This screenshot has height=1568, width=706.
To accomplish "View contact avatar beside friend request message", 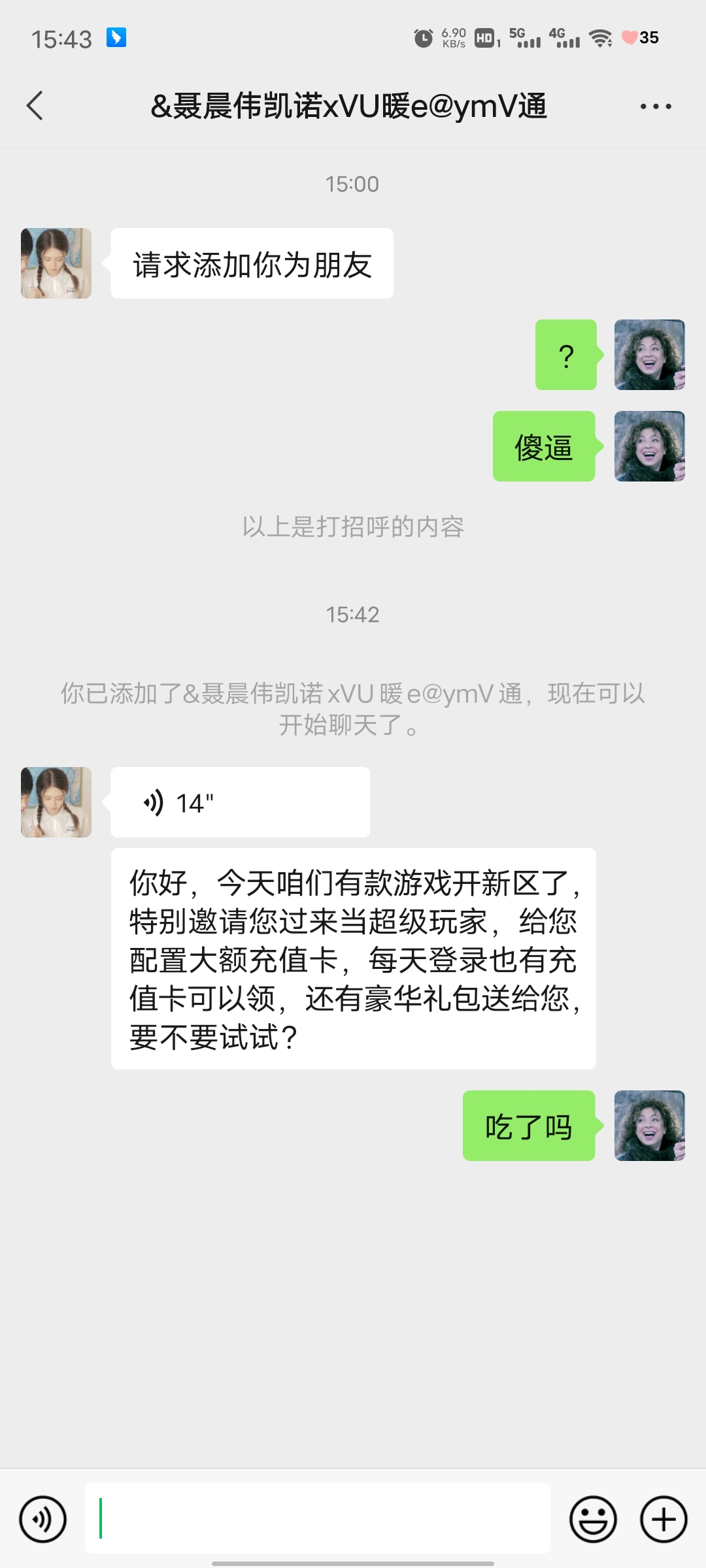I will click(x=56, y=263).
